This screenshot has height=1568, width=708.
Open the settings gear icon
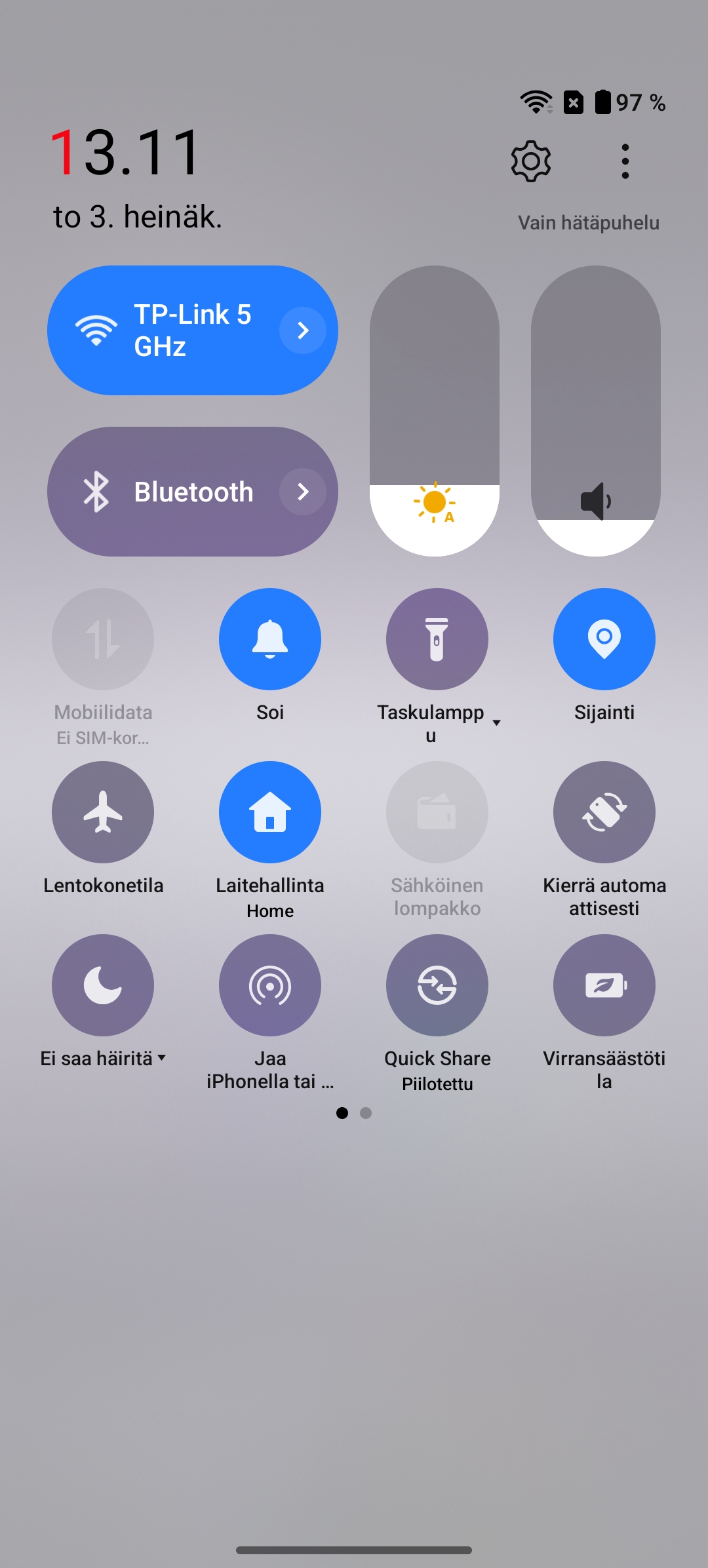click(530, 161)
